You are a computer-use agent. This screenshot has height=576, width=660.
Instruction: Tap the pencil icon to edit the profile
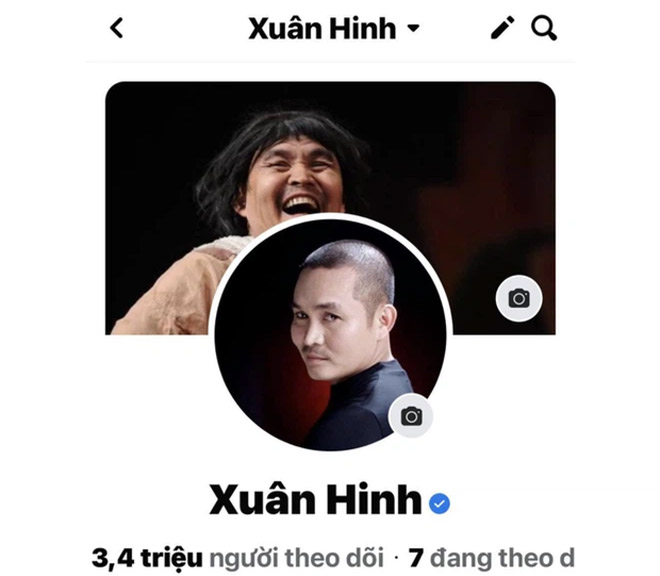[x=502, y=28]
